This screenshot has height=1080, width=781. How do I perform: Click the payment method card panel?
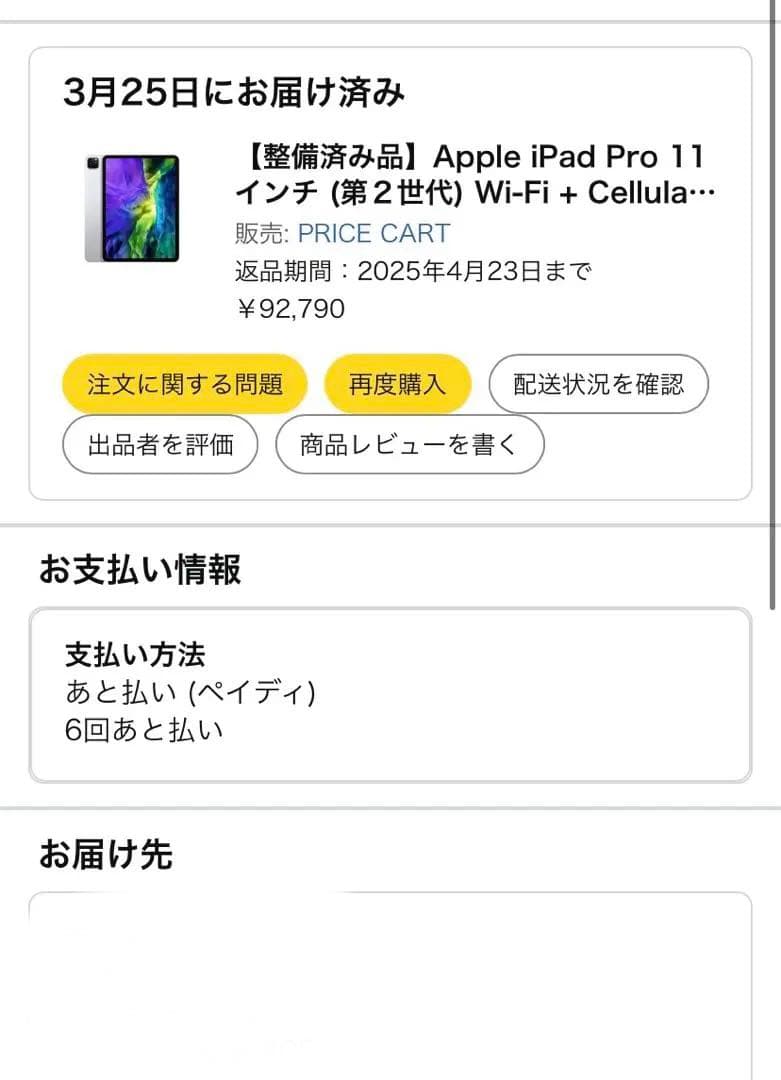tap(390, 691)
